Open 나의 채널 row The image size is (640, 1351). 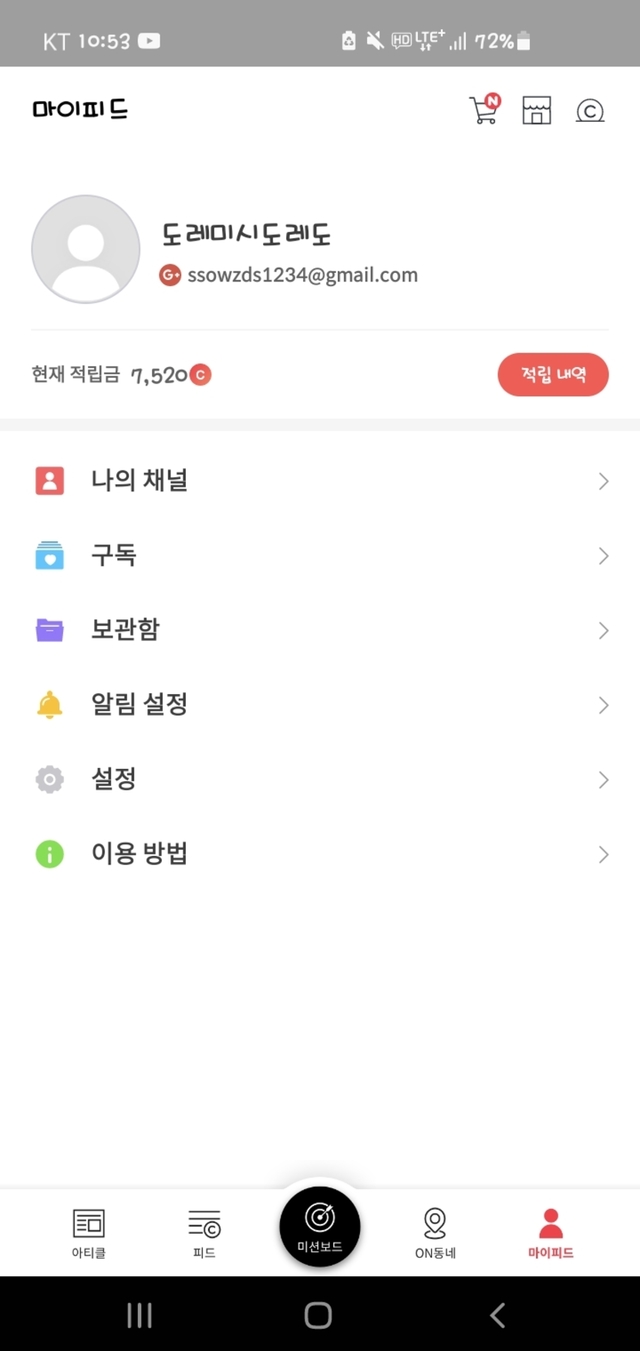[x=320, y=481]
